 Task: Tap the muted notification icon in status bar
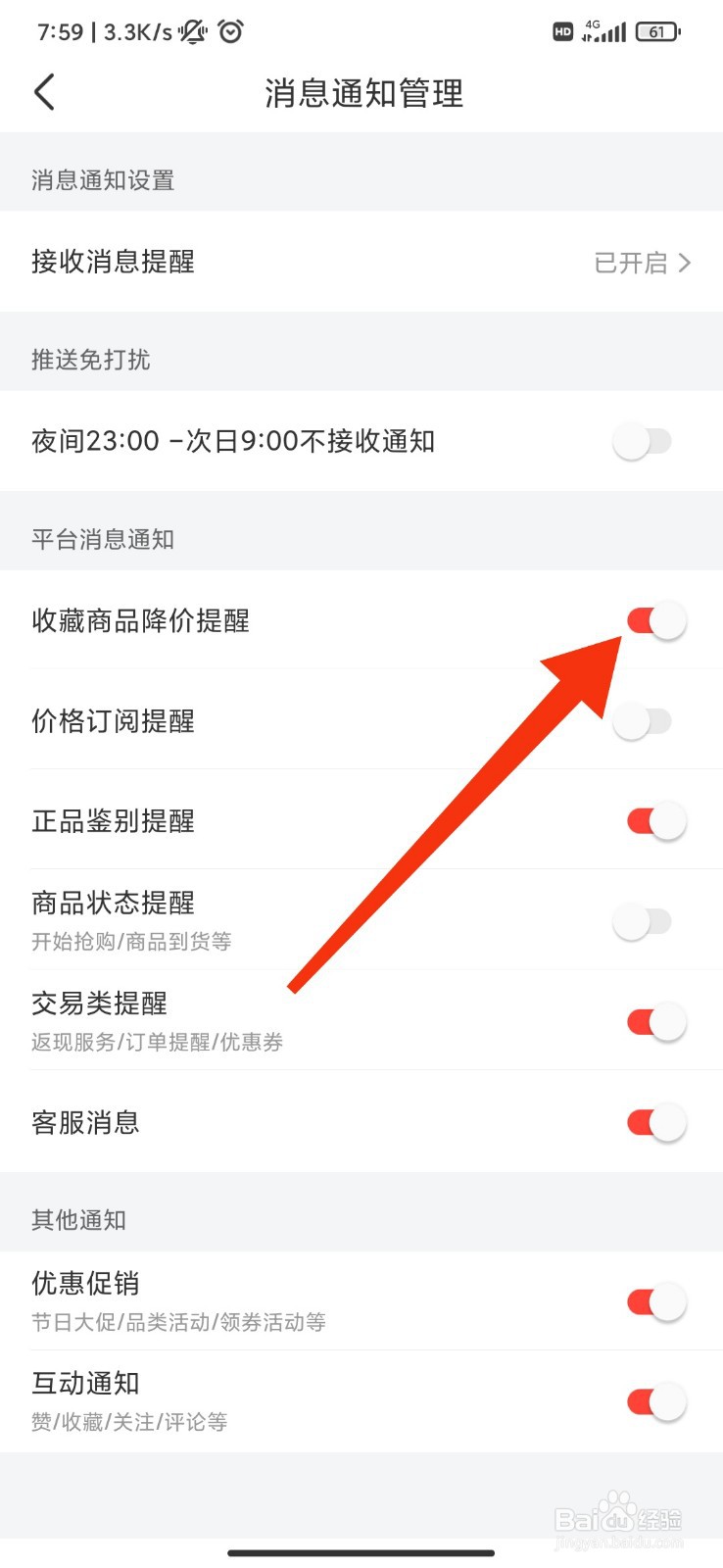(192, 31)
